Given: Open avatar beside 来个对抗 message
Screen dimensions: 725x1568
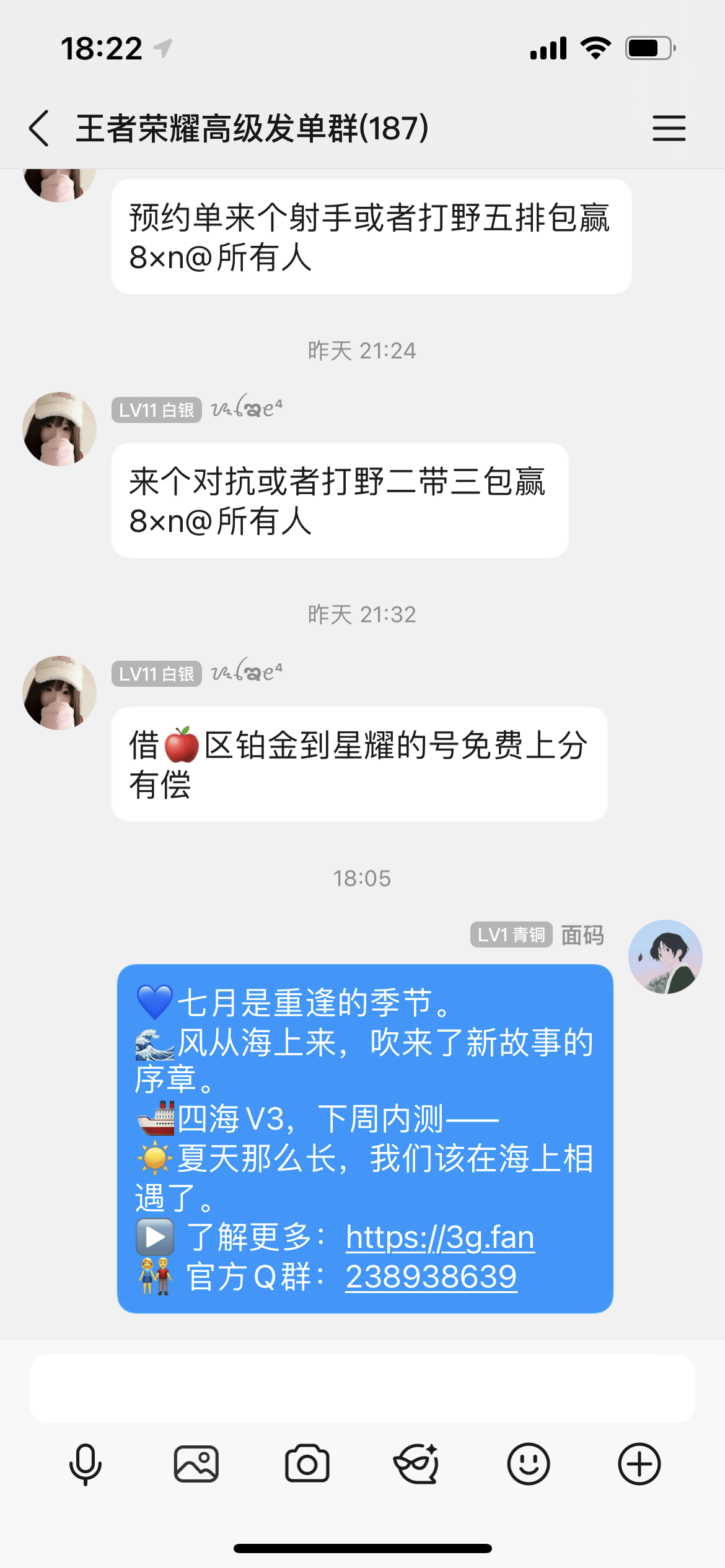Looking at the screenshot, I should (x=59, y=429).
